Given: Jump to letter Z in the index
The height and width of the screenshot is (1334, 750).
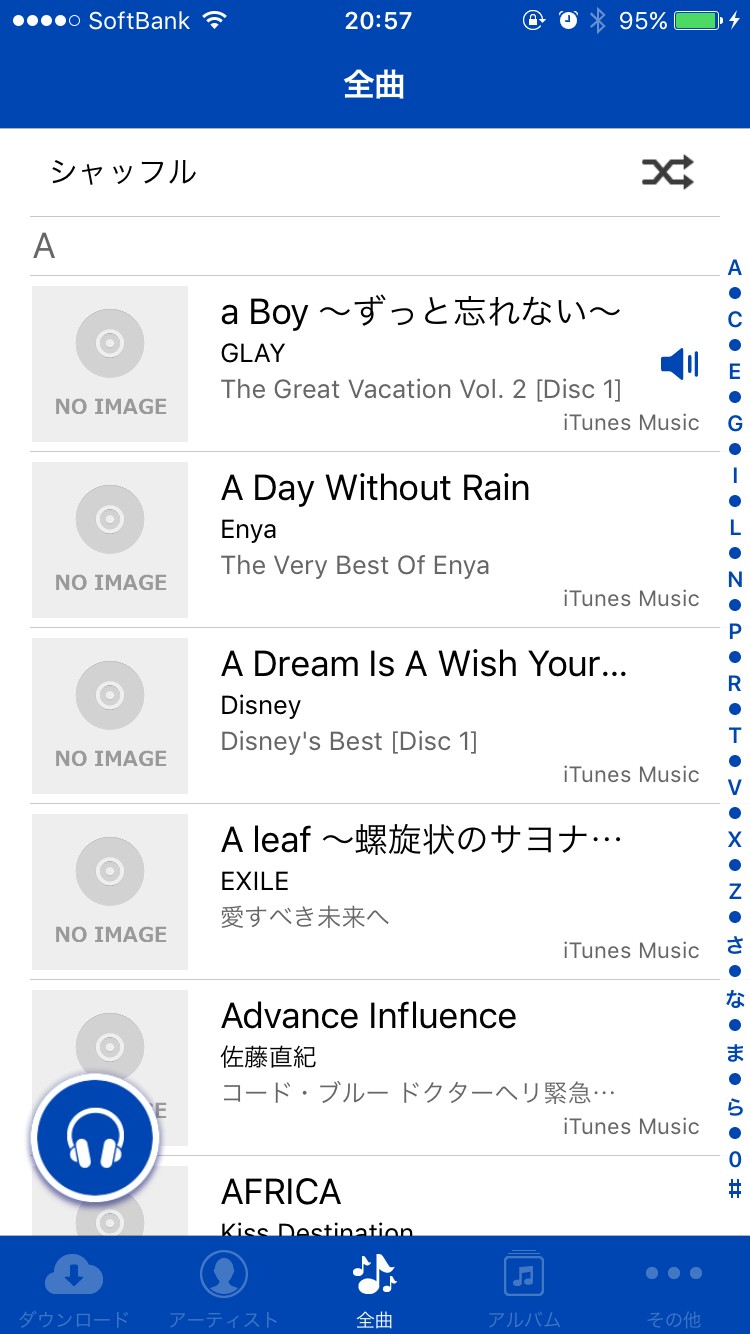Looking at the screenshot, I should pos(735,892).
